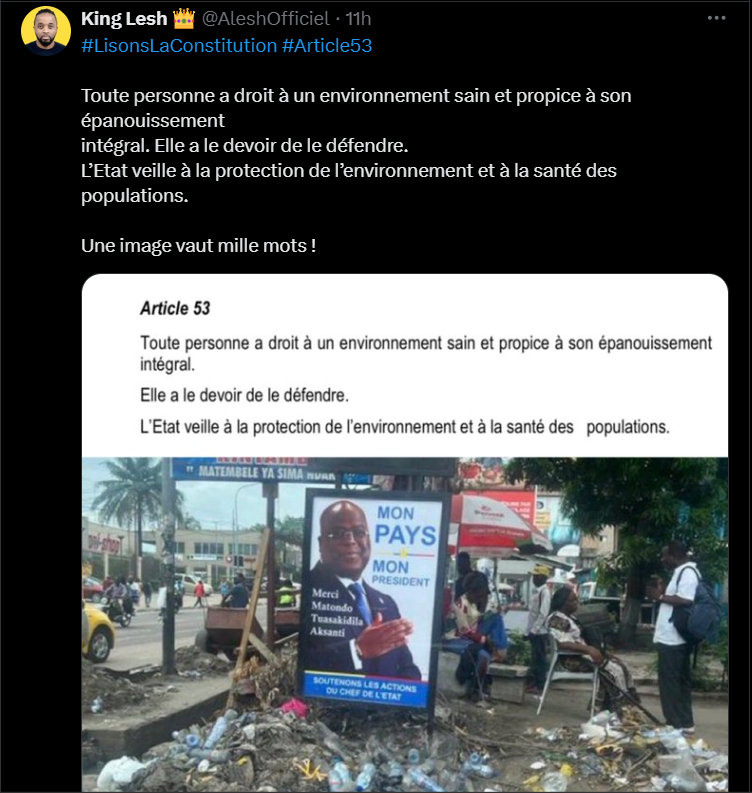Viewport: 752px width, 793px height.
Task: Open the attached Article 53 image
Action: click(x=404, y=540)
